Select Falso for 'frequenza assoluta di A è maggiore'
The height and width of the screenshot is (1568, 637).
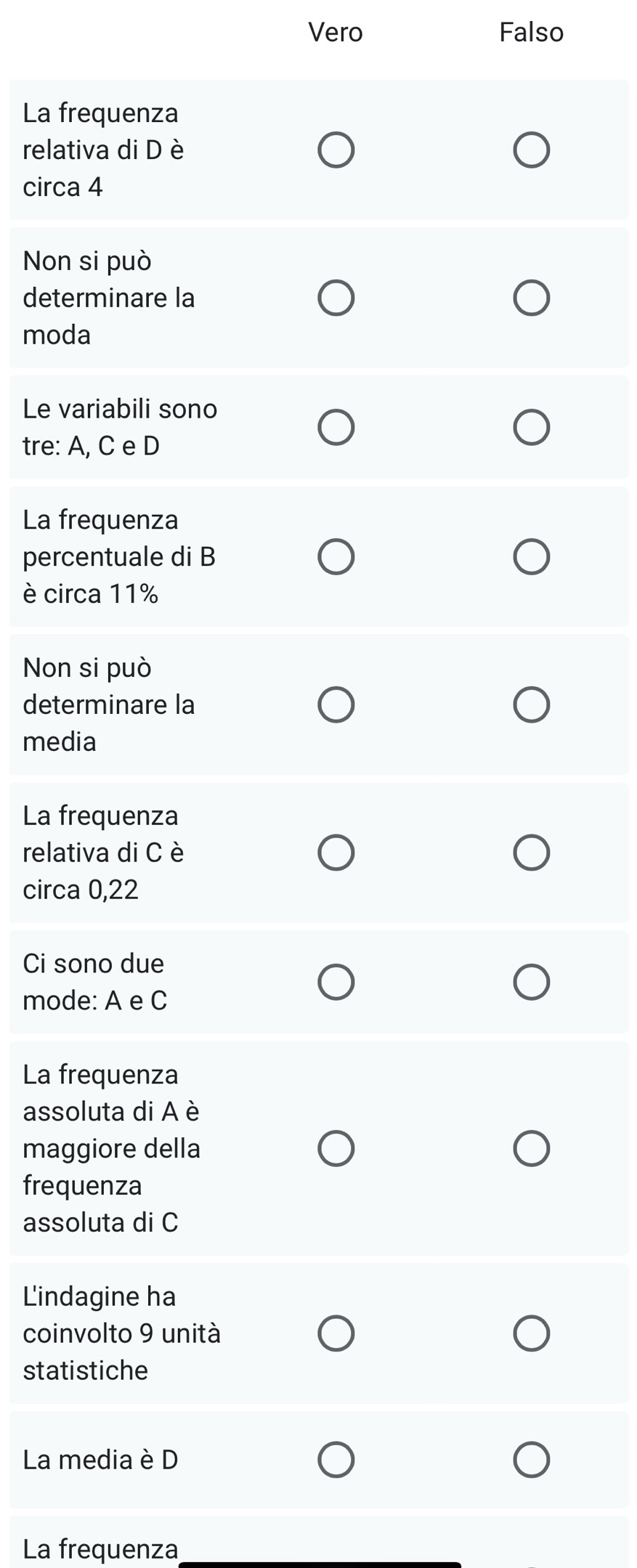click(531, 1148)
